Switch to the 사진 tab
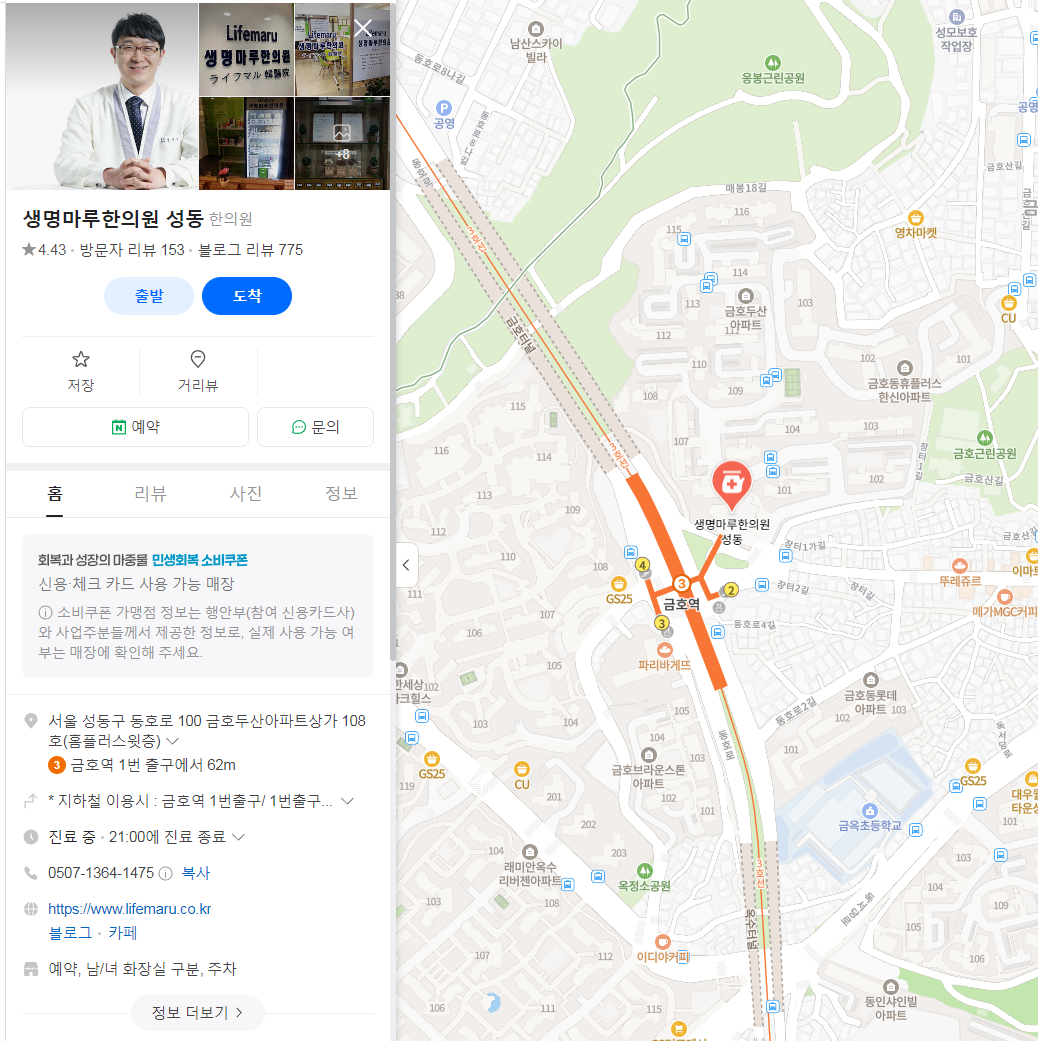The height and width of the screenshot is (1041, 1038). (x=246, y=493)
